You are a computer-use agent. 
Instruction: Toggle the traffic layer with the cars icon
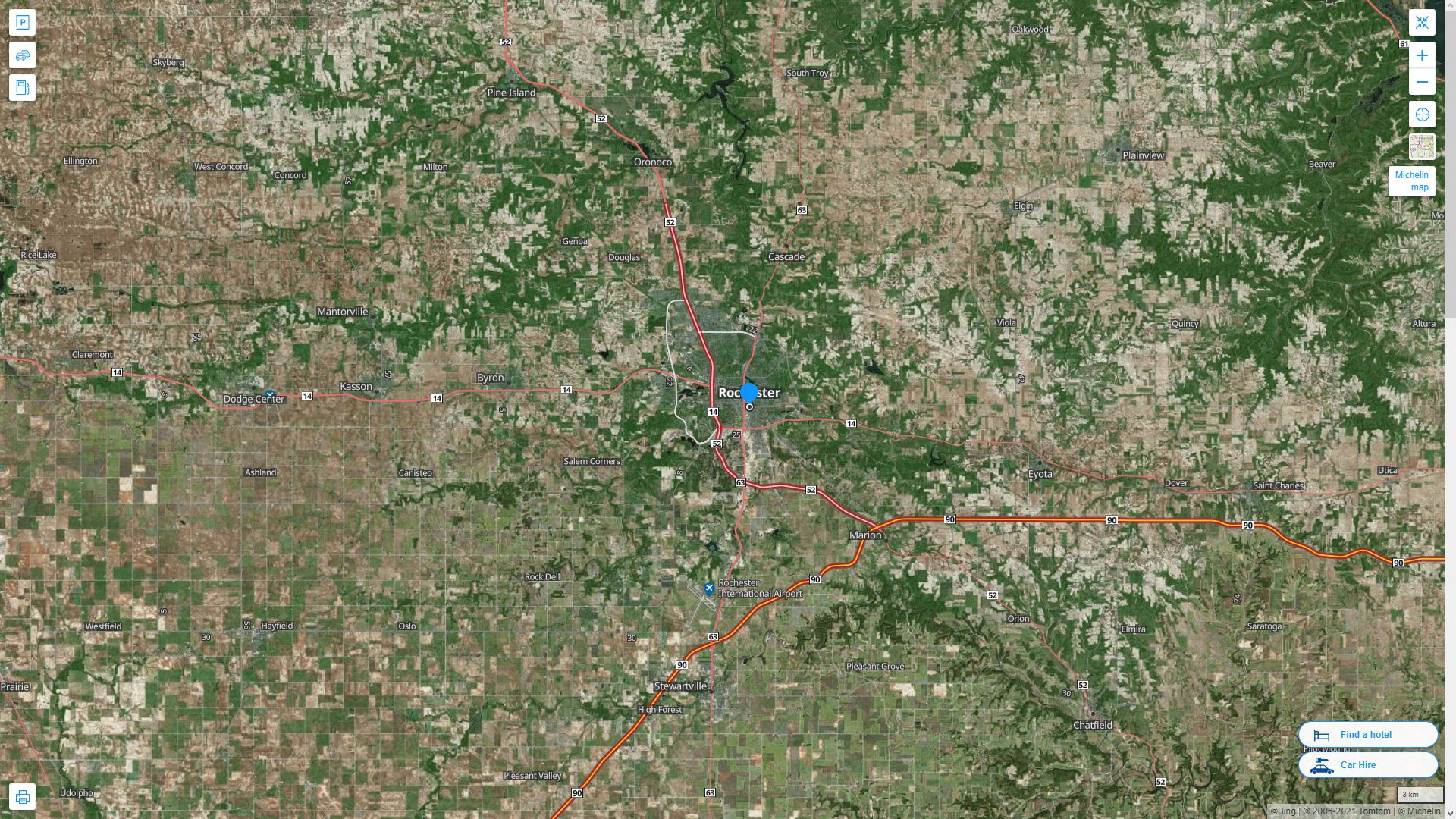22,55
